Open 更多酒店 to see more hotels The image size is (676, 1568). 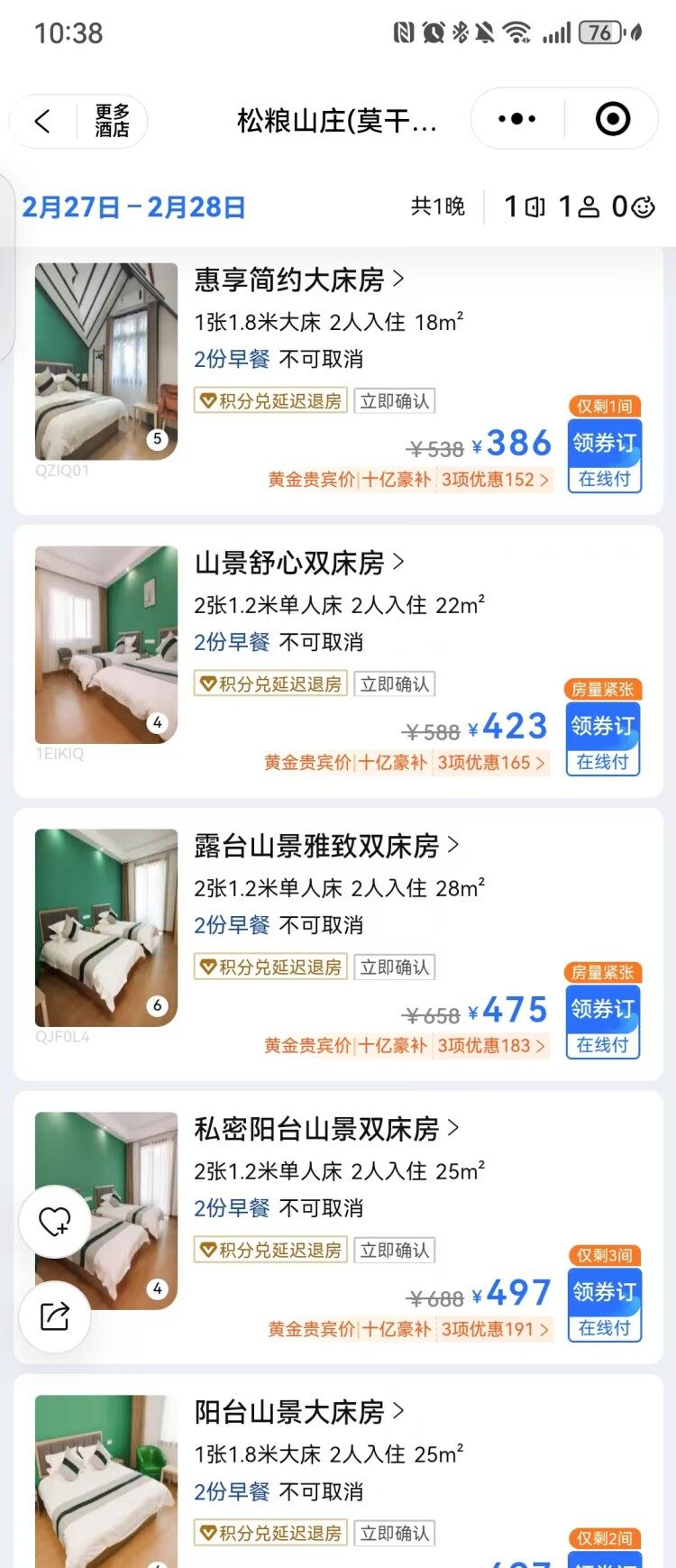click(x=112, y=121)
